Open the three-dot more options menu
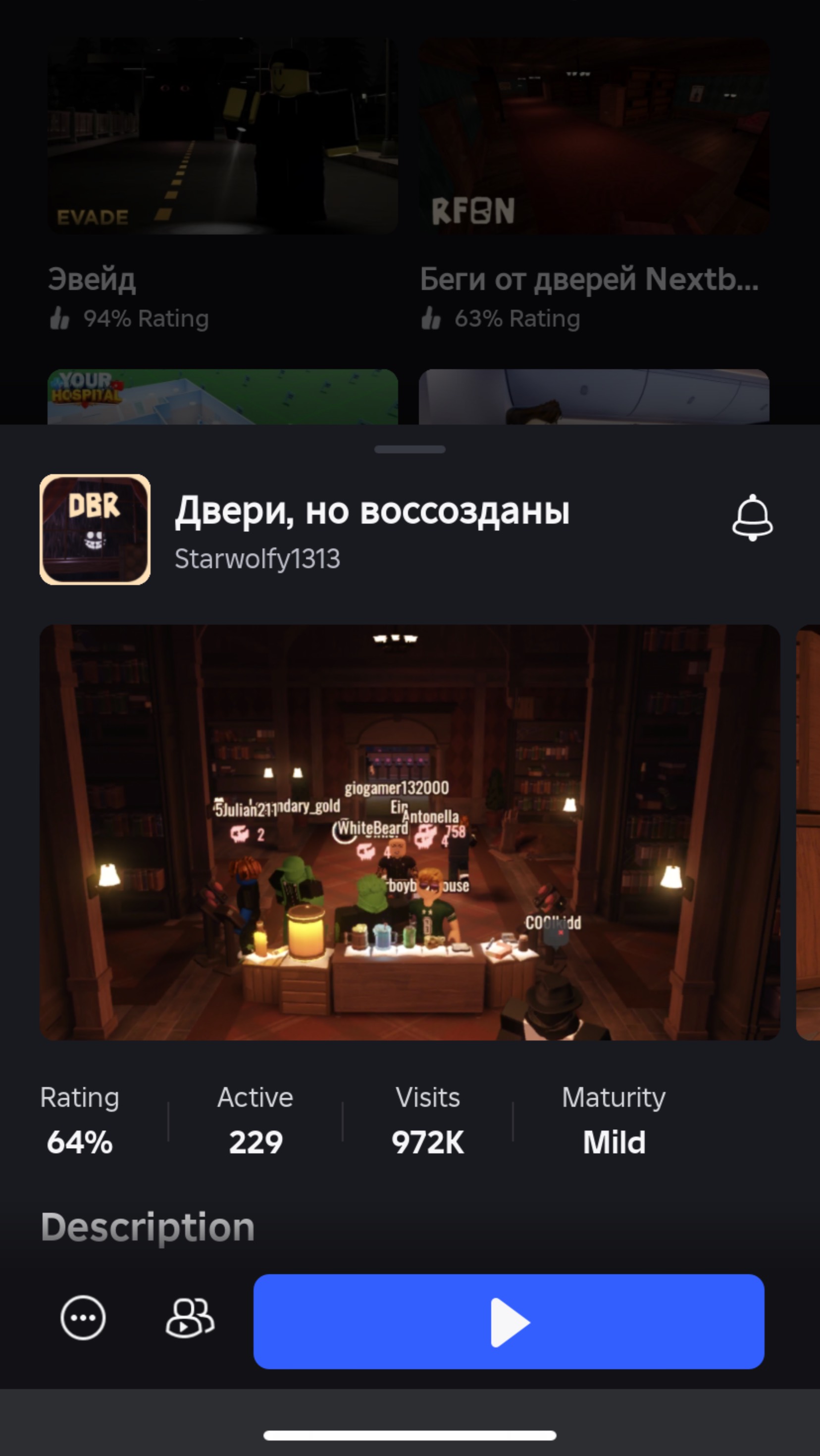820x1456 pixels. pyautogui.click(x=83, y=1318)
